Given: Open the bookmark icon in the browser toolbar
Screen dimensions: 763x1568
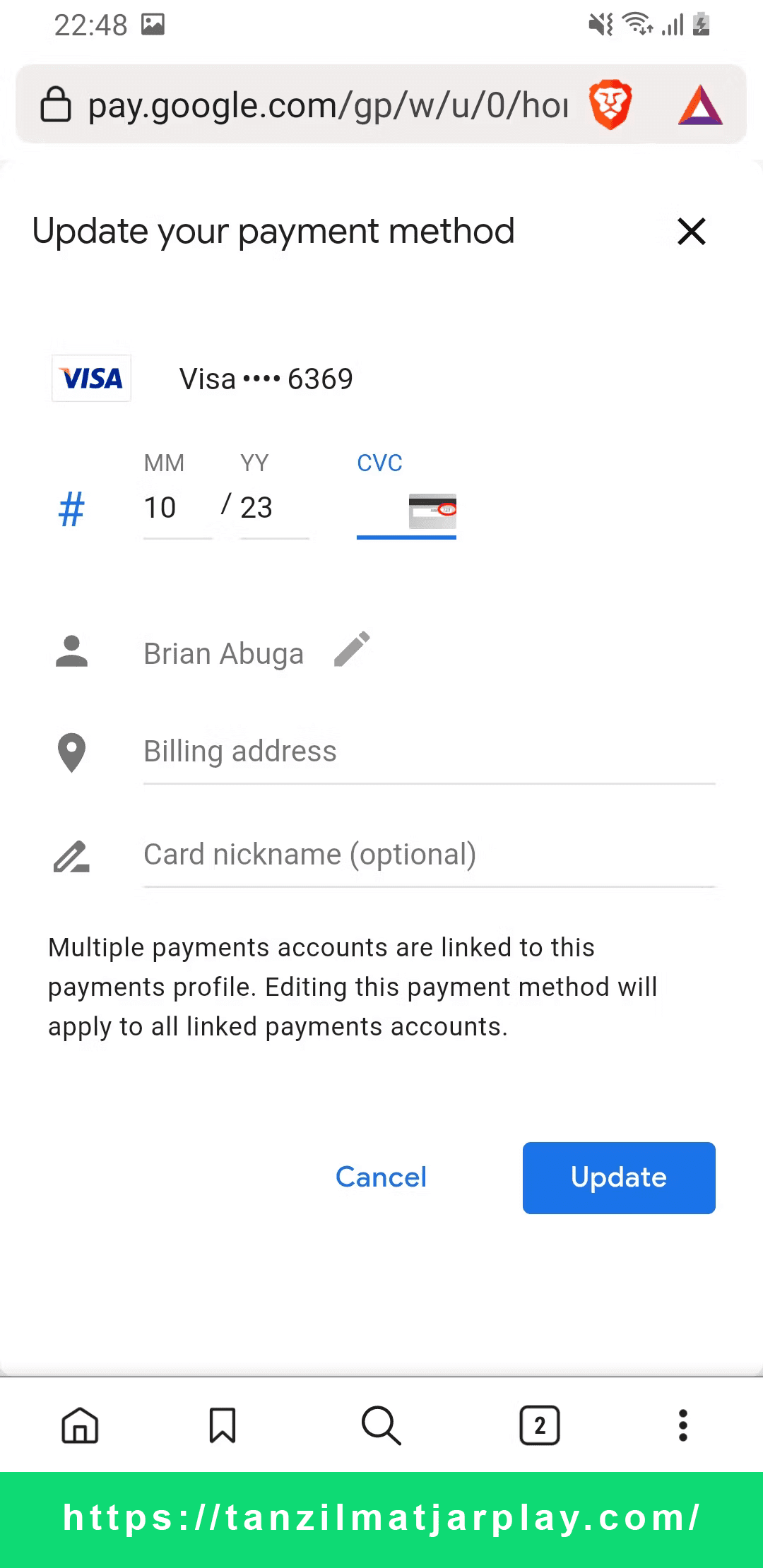Looking at the screenshot, I should point(223,1425).
